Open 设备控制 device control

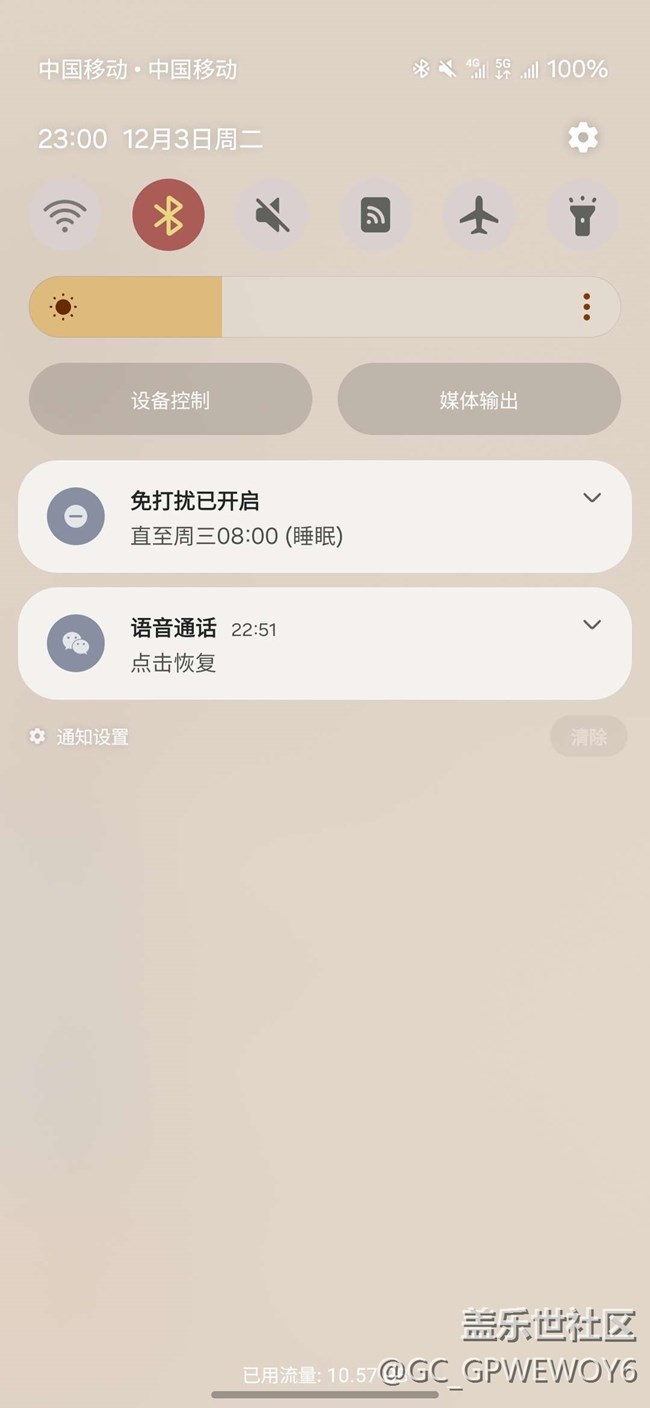coord(170,400)
